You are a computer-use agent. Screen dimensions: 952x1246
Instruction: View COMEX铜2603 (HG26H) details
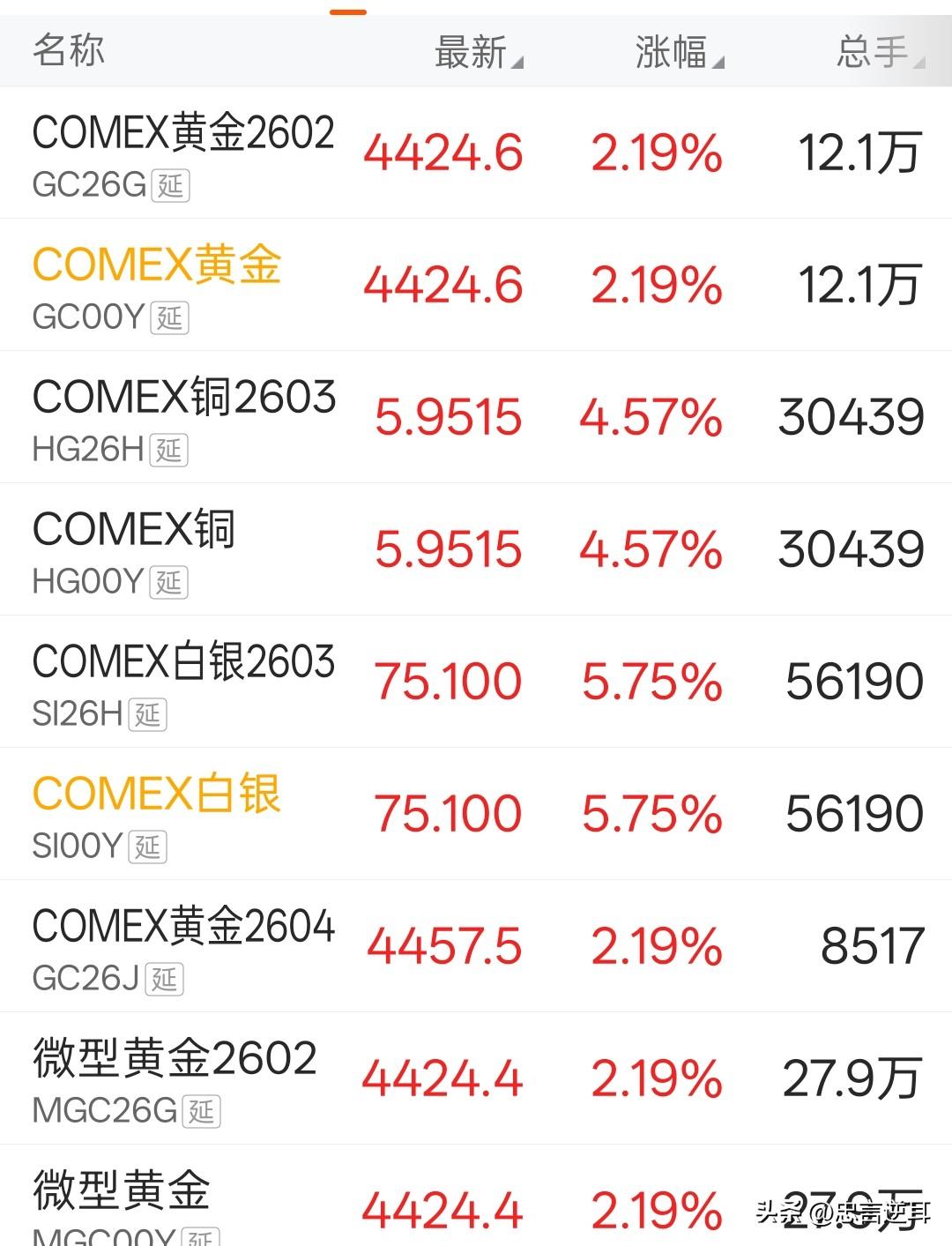183,417
